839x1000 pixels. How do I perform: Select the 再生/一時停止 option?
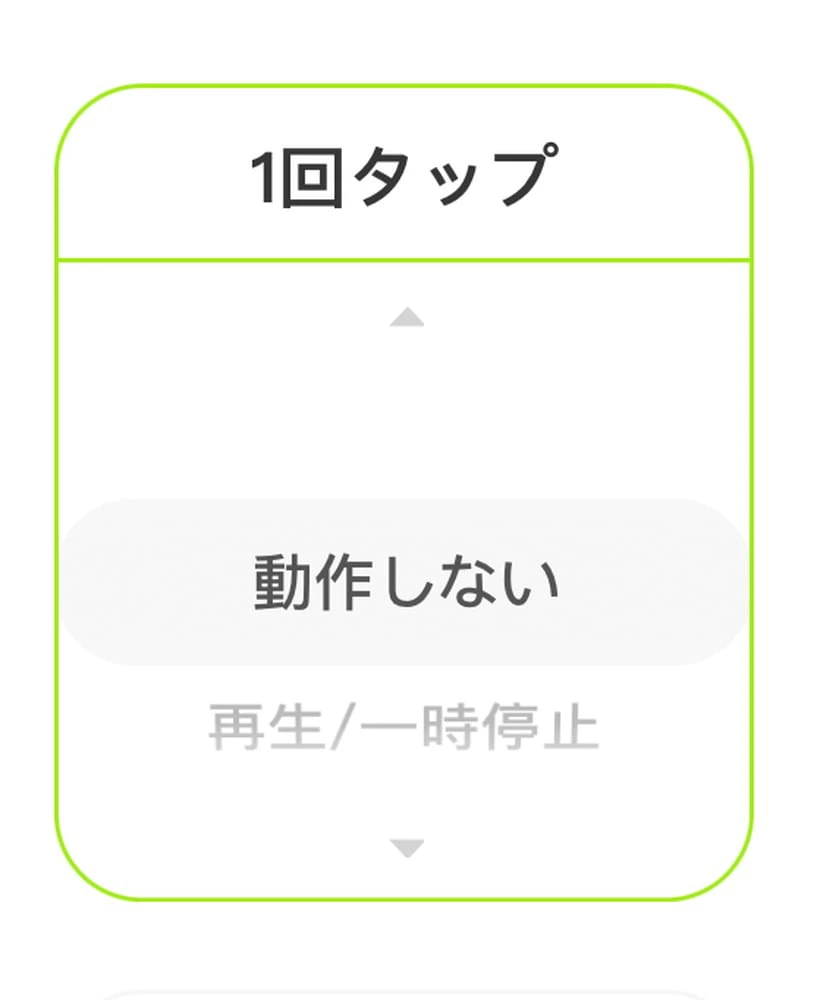(x=403, y=729)
